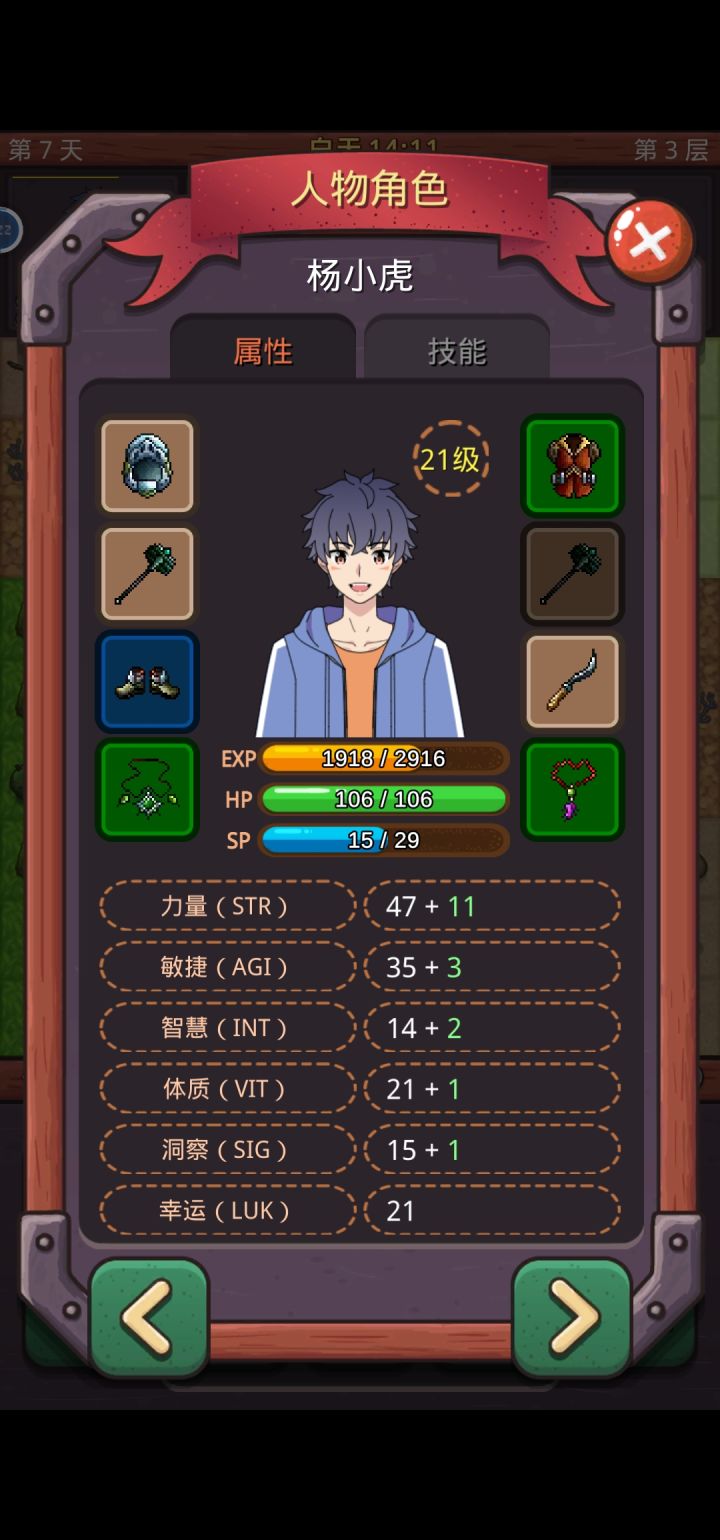Switch to the 技能 tab
720x1540 pixels.
(x=457, y=351)
